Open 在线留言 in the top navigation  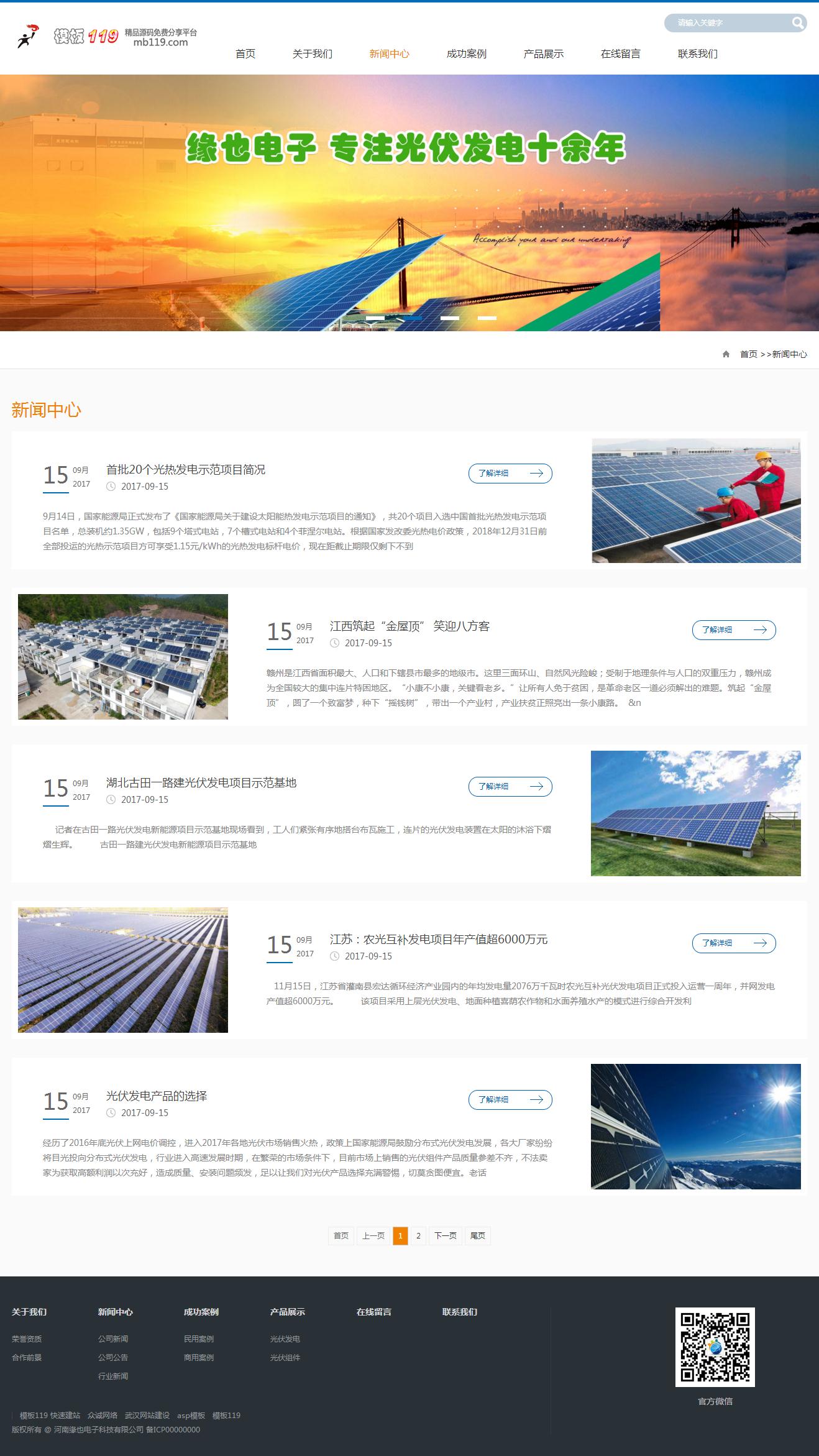tap(620, 54)
